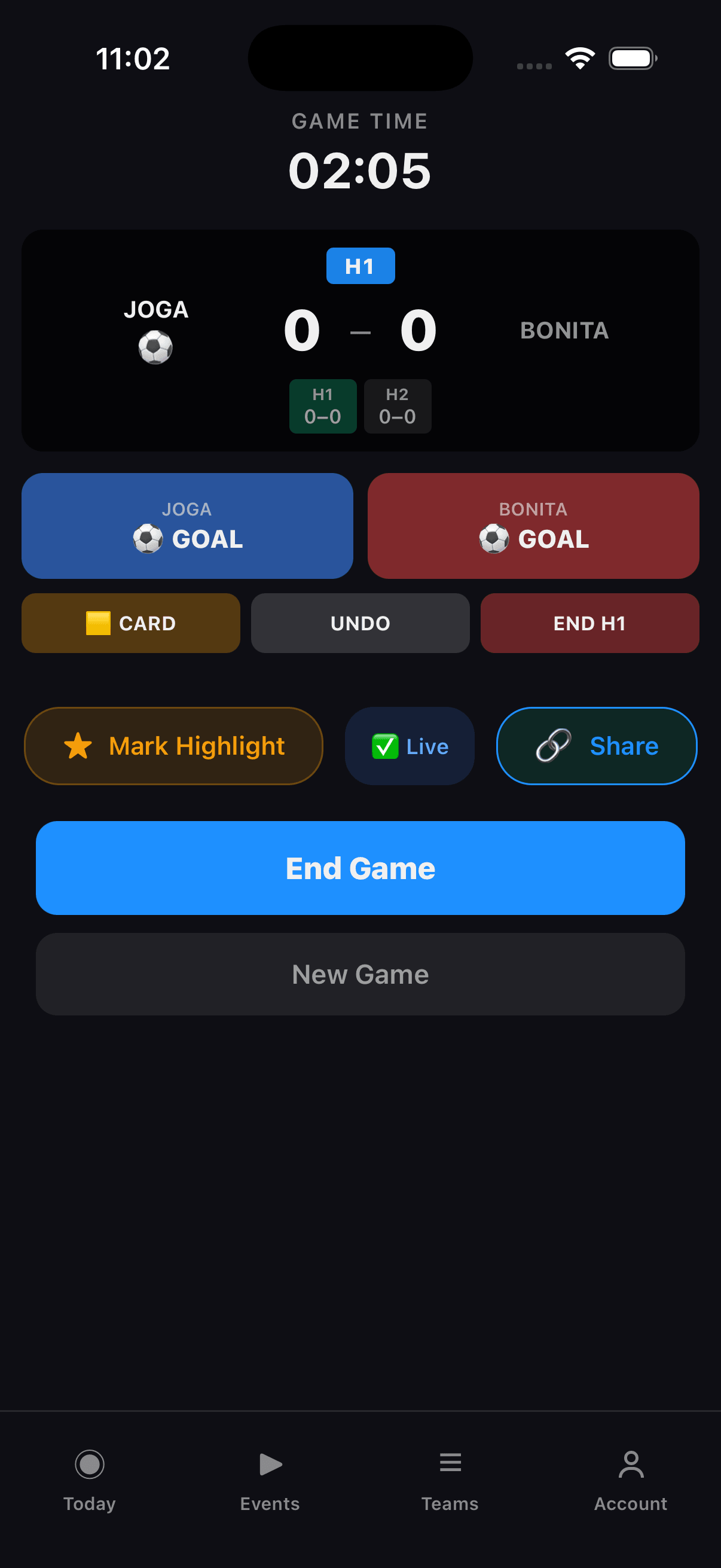This screenshot has width=721, height=1568.
Task: Open Account via the person icon
Action: 631,1463
